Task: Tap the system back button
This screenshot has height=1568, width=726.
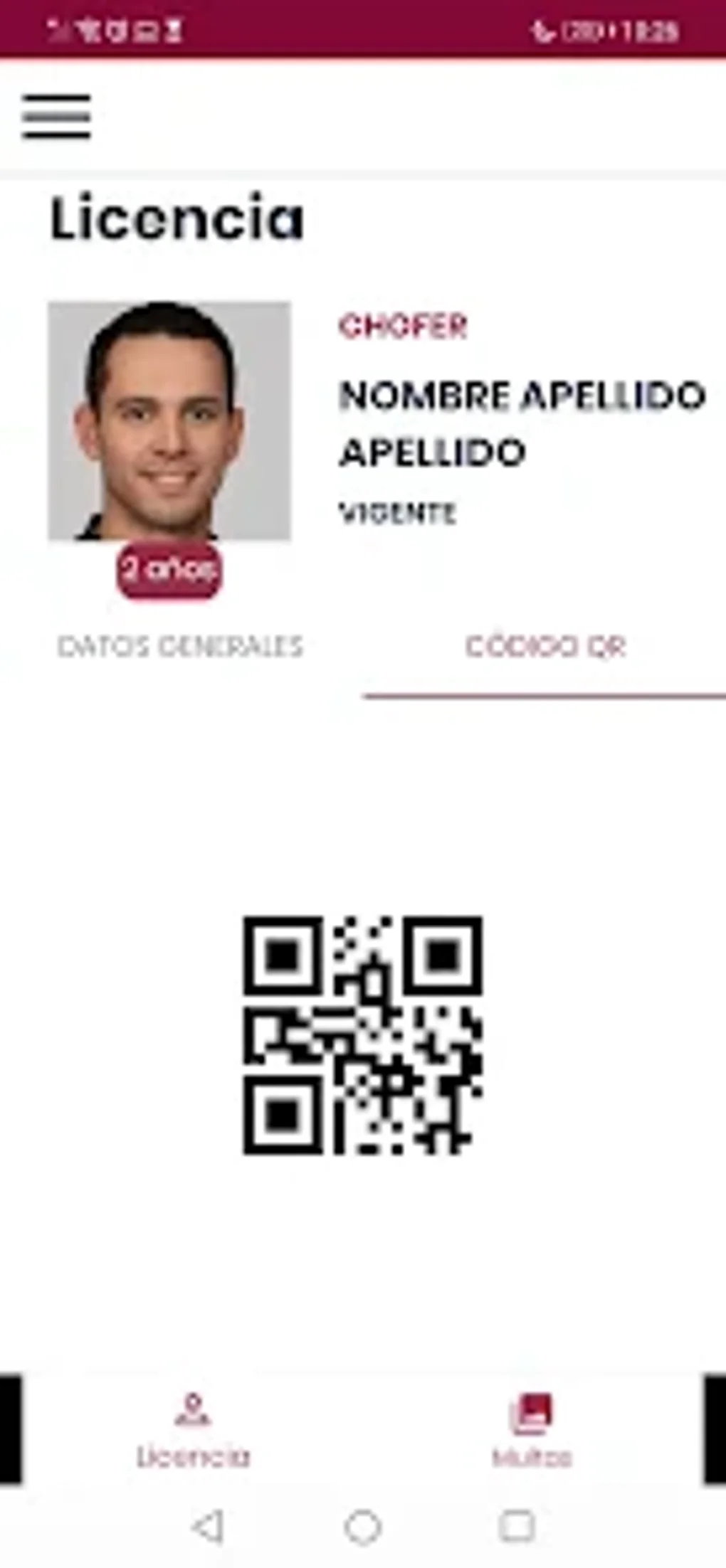Action: (x=208, y=1527)
